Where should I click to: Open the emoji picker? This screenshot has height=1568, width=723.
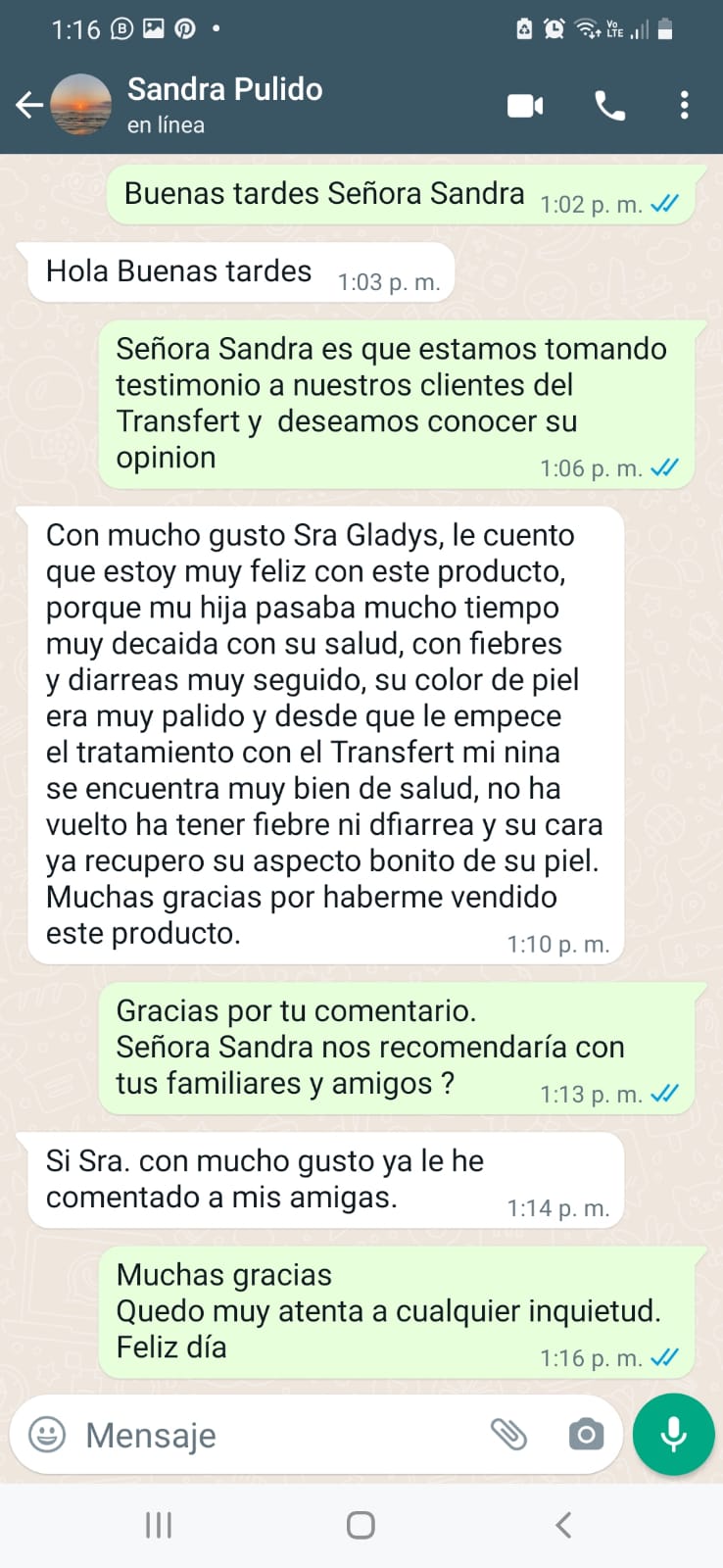coord(45,1435)
